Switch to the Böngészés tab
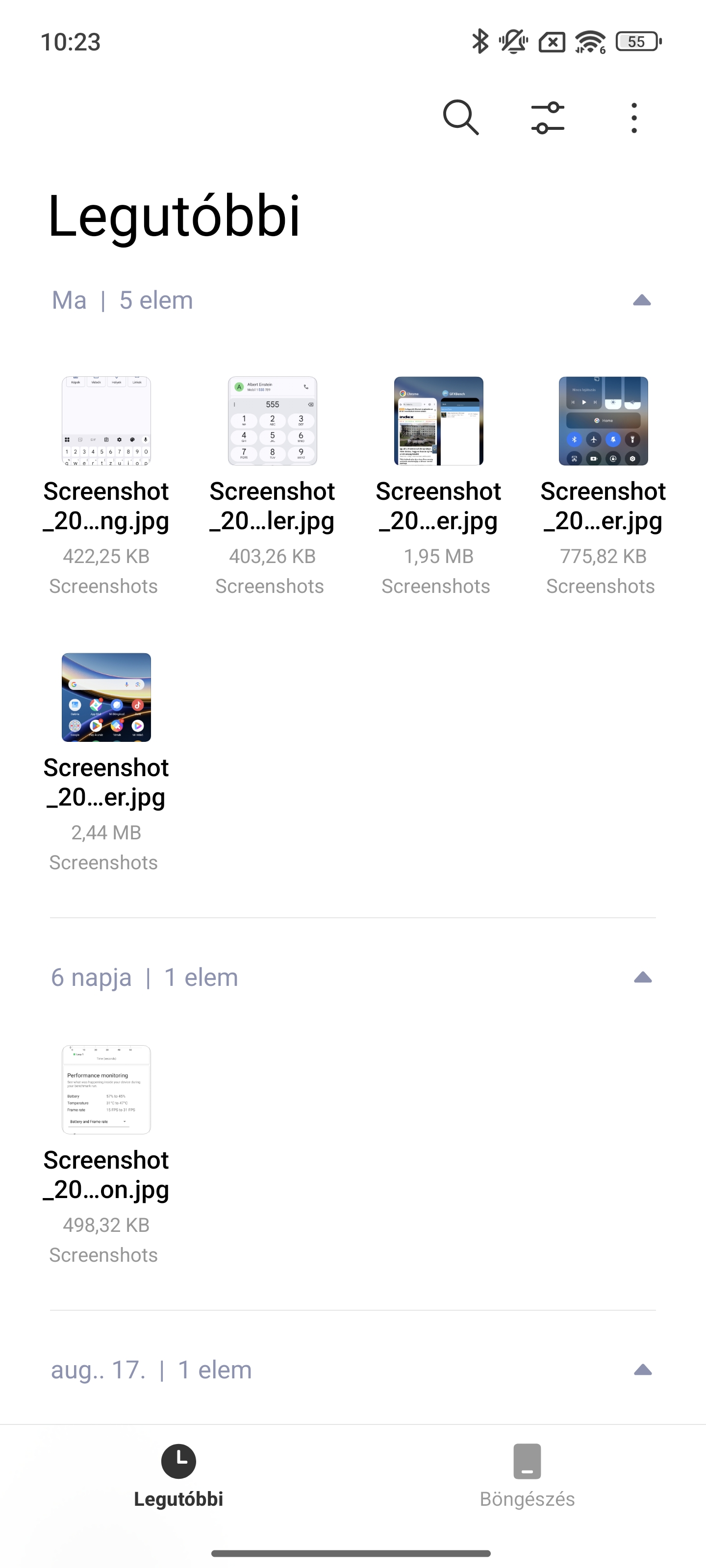The width and height of the screenshot is (706, 1568). (x=528, y=1475)
